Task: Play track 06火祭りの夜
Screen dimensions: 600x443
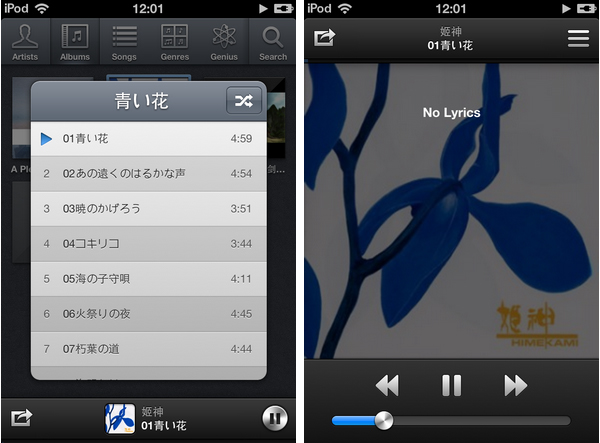Action: pos(148,313)
